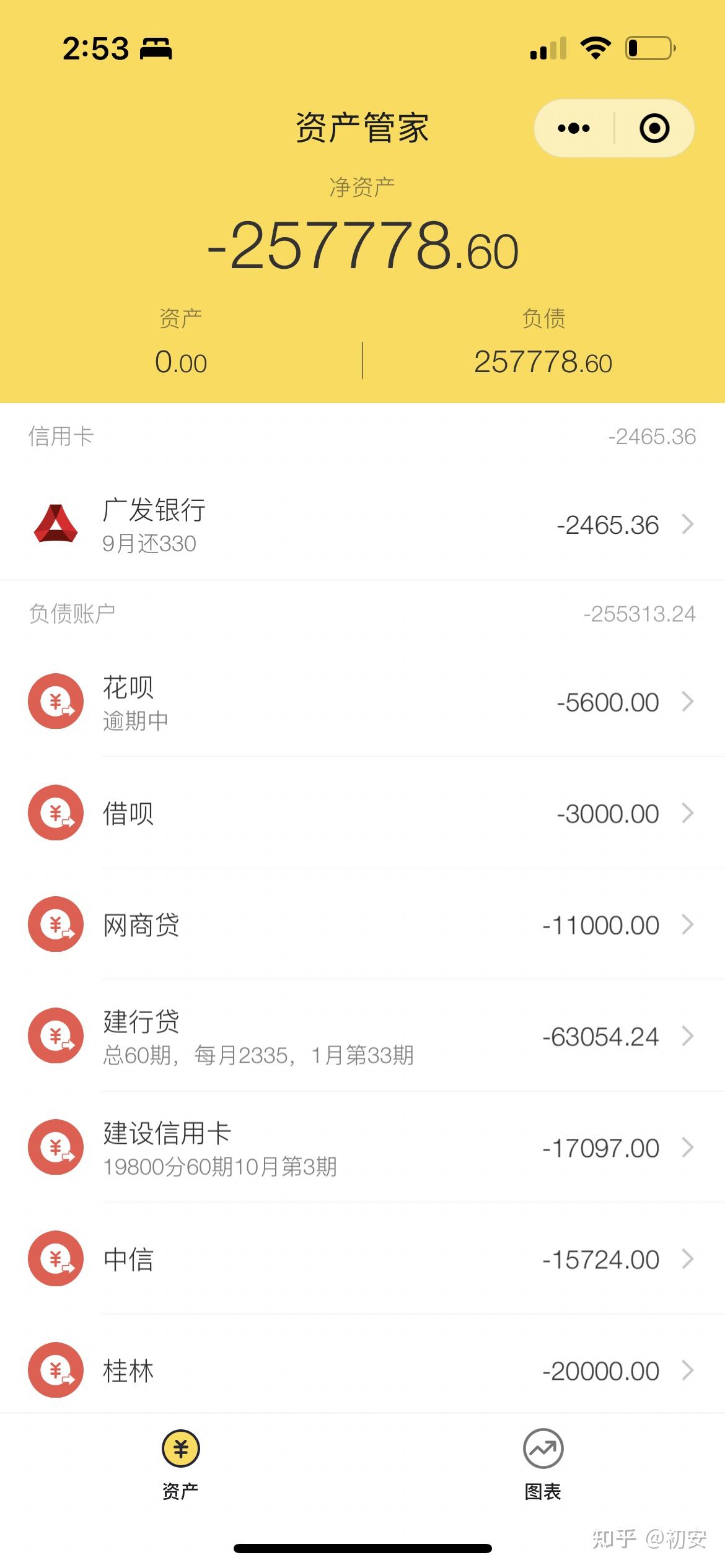Select the 建设信用卡 red icon
Viewport: 725px width, 1568px height.
pyautogui.click(x=56, y=1148)
